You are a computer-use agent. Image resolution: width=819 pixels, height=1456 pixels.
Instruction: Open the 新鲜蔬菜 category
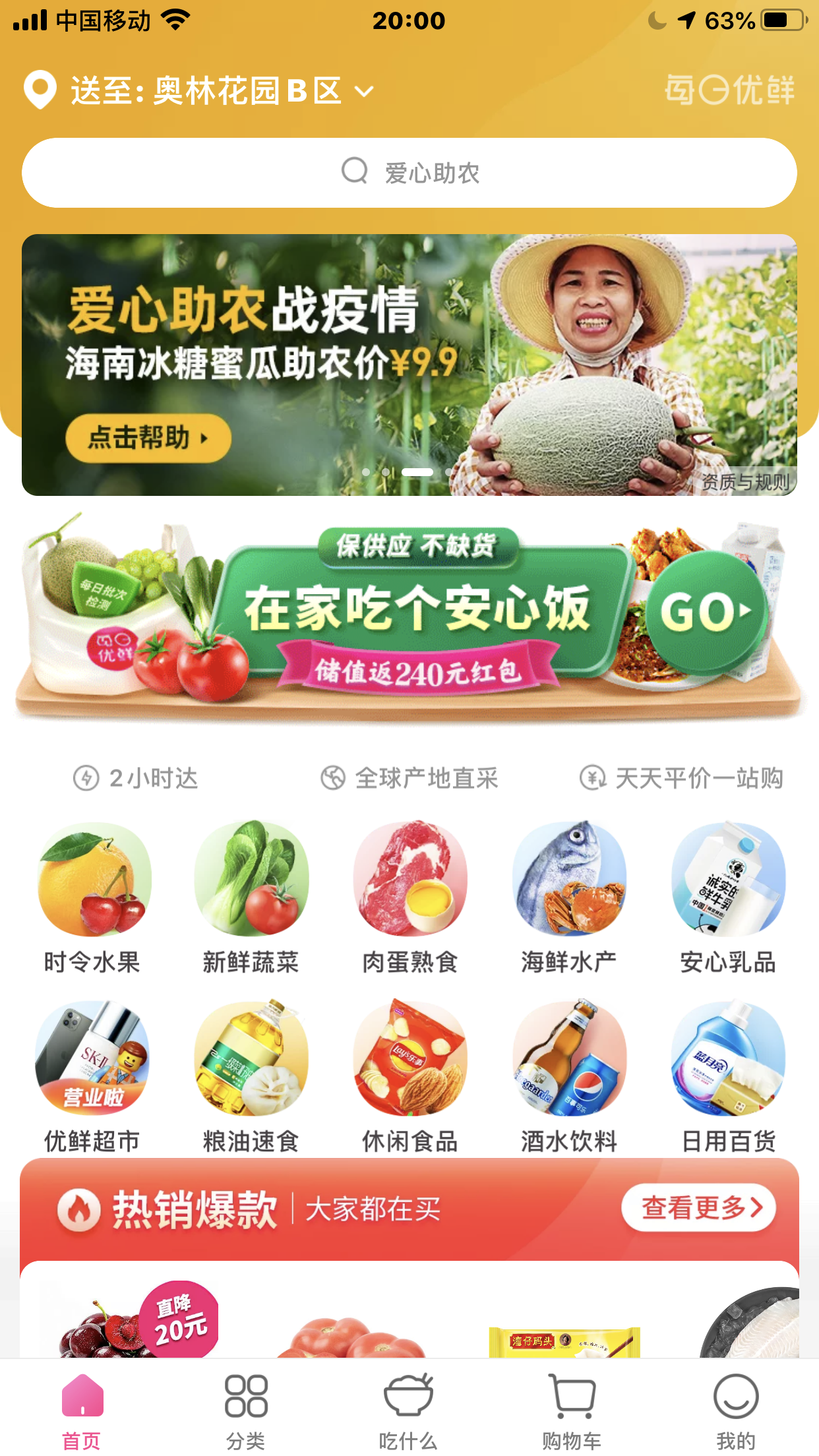coord(251,898)
